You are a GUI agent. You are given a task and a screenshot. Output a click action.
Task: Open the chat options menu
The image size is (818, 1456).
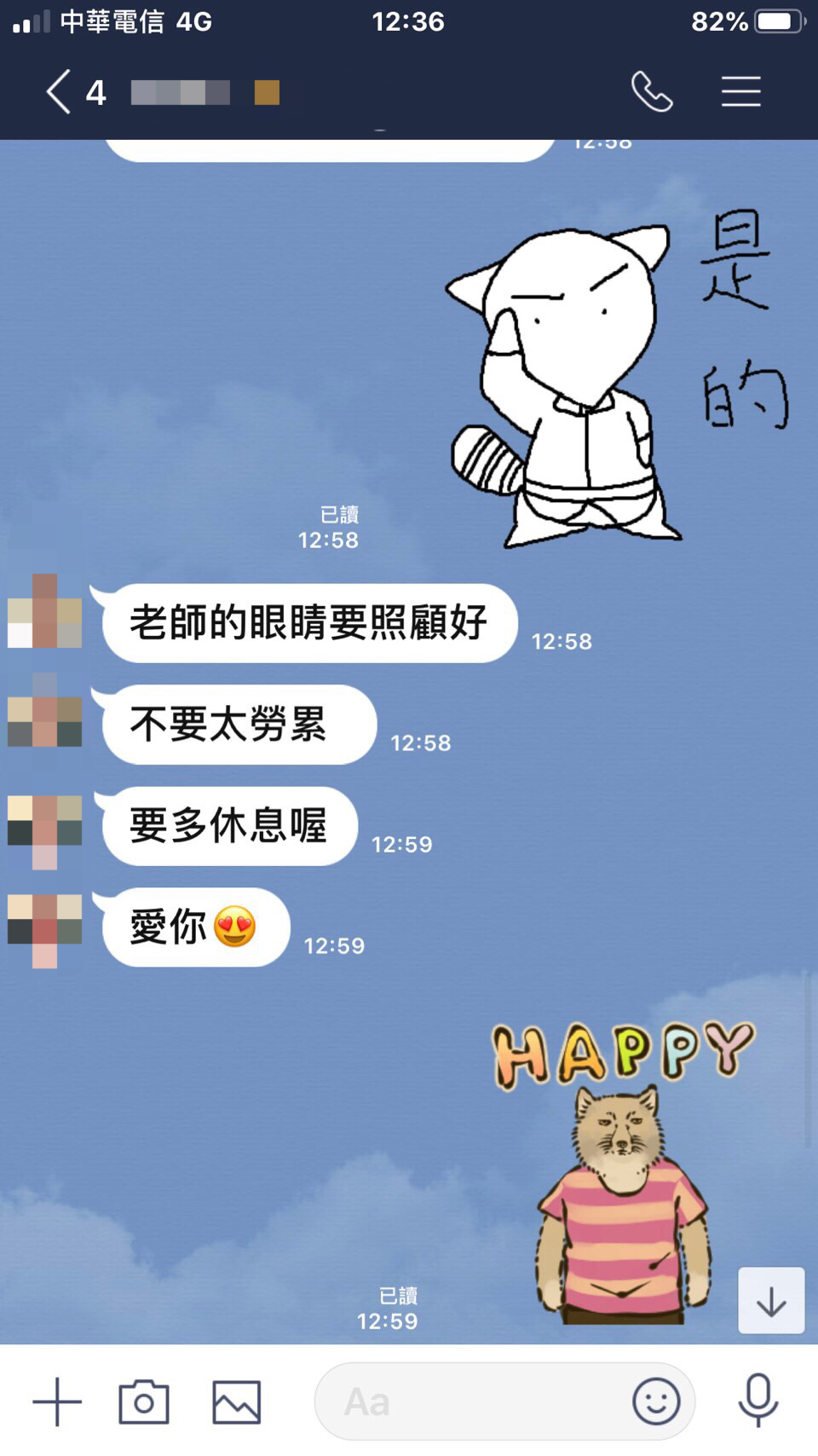(x=740, y=92)
